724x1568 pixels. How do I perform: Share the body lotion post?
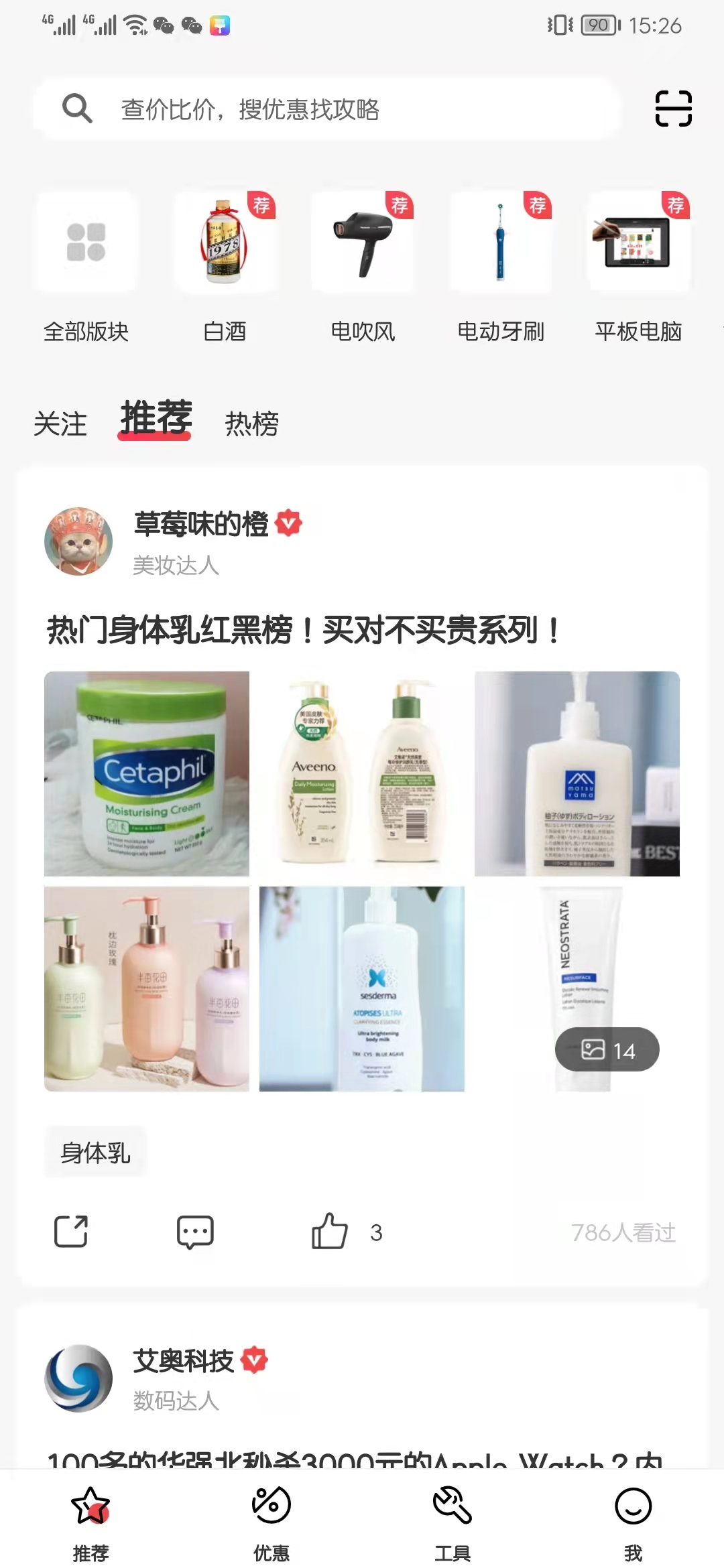point(71,1232)
